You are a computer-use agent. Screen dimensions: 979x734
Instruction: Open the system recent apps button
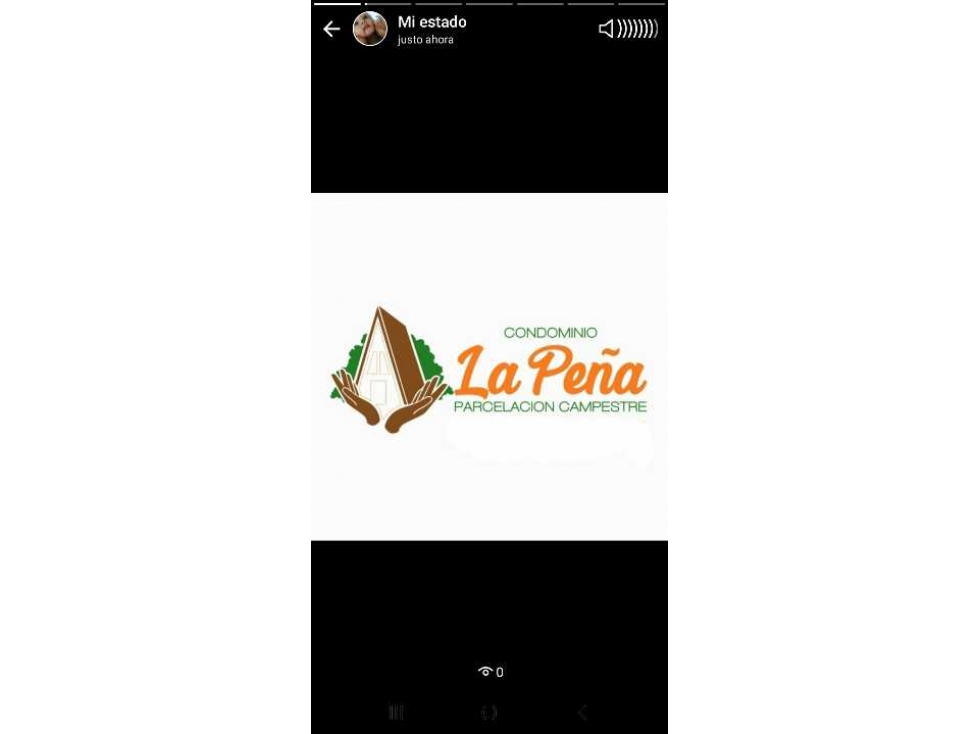tap(396, 712)
